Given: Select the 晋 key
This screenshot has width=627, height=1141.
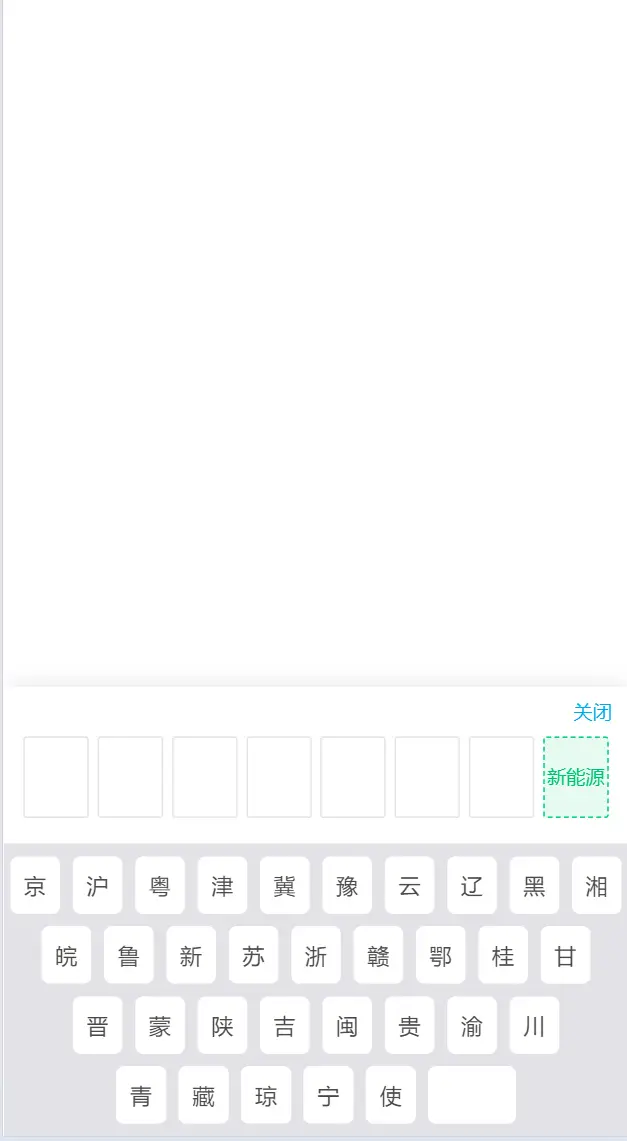Looking at the screenshot, I should point(97,1026).
